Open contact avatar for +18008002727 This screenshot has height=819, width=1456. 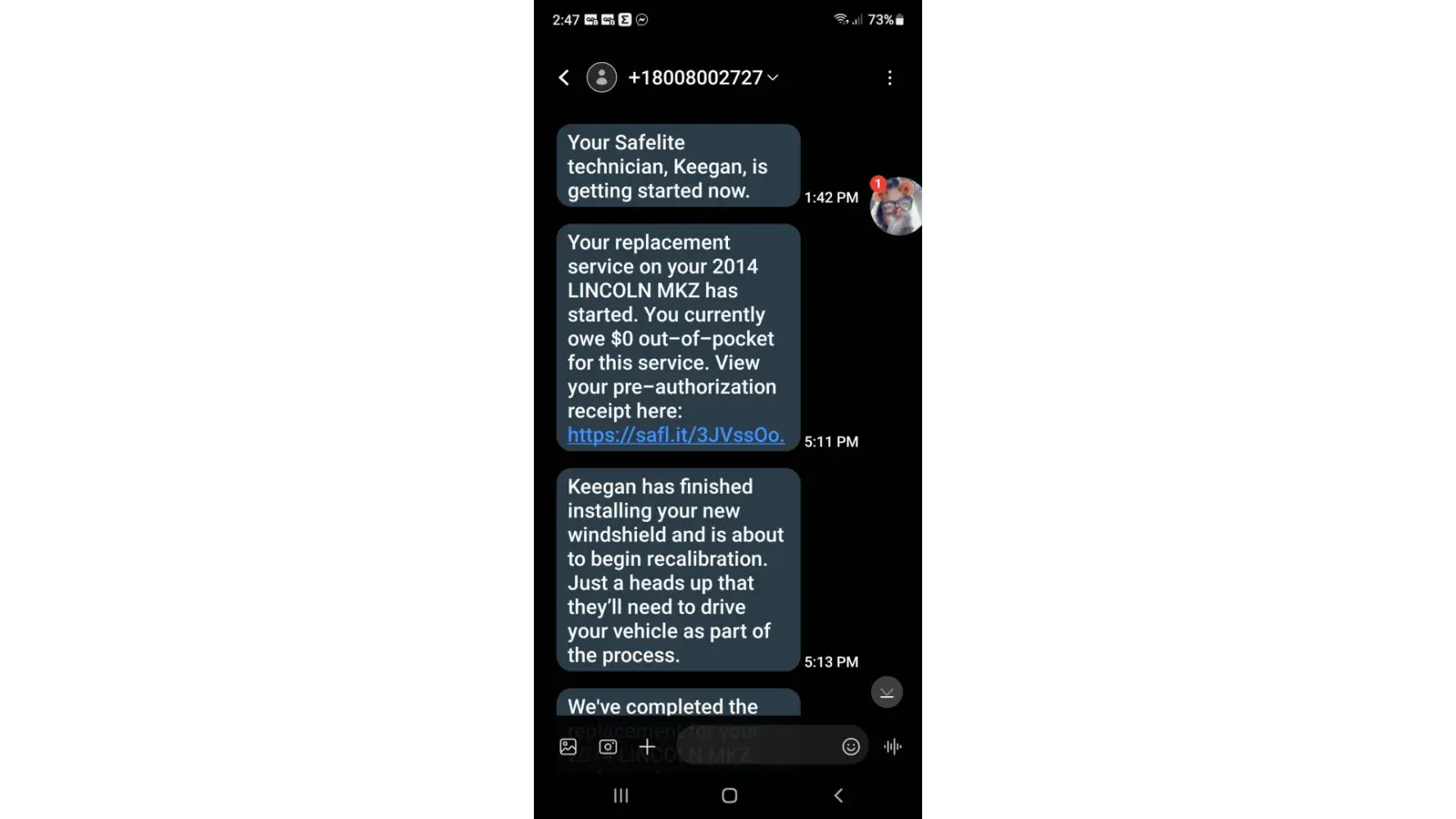coord(601,78)
